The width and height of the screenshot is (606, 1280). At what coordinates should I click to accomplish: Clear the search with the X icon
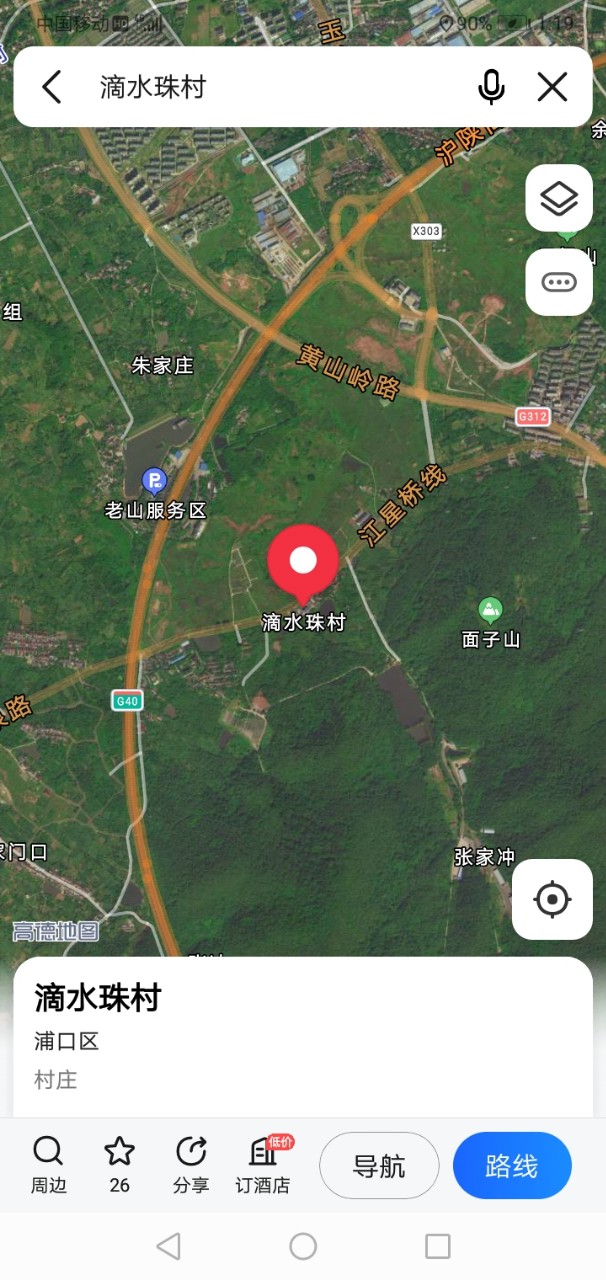552,87
